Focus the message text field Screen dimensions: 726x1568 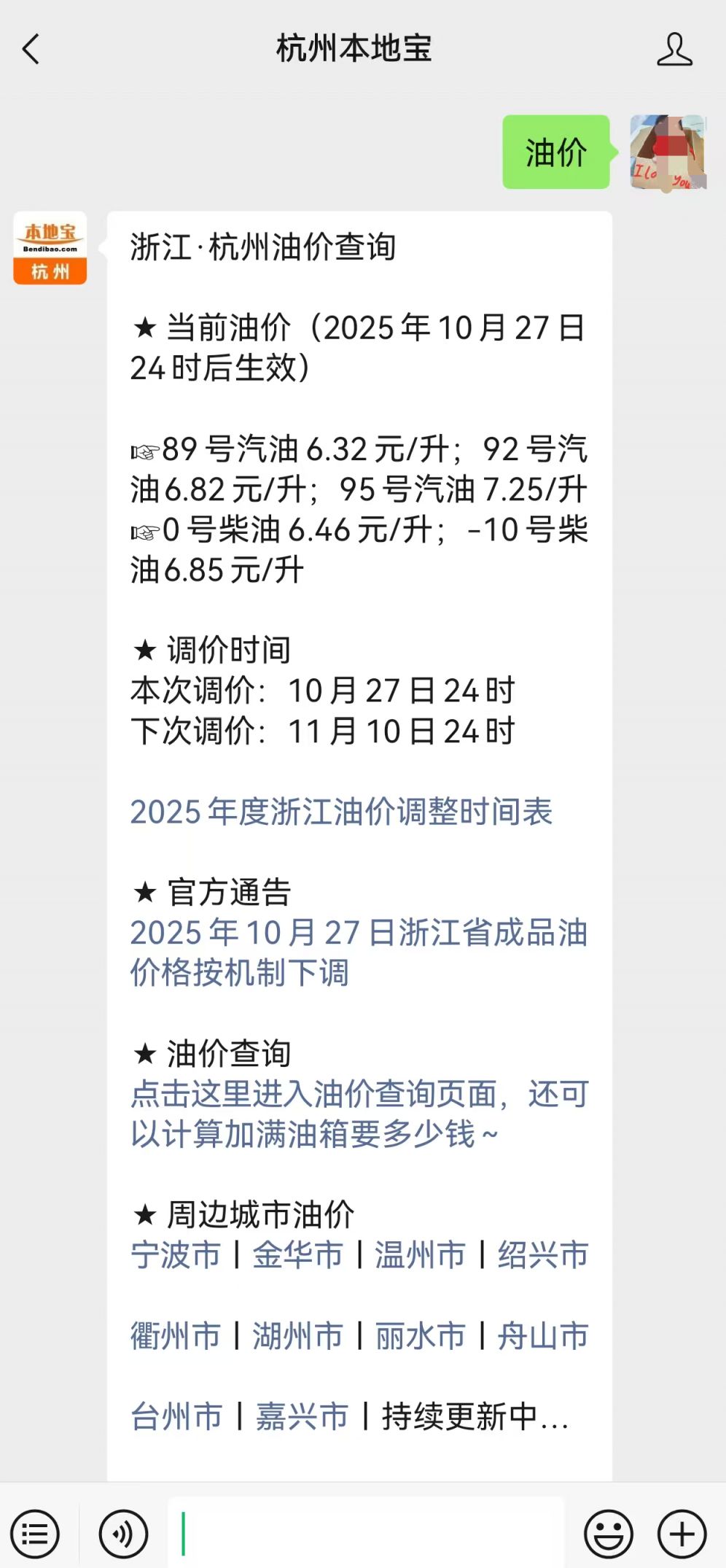[x=366, y=1534]
